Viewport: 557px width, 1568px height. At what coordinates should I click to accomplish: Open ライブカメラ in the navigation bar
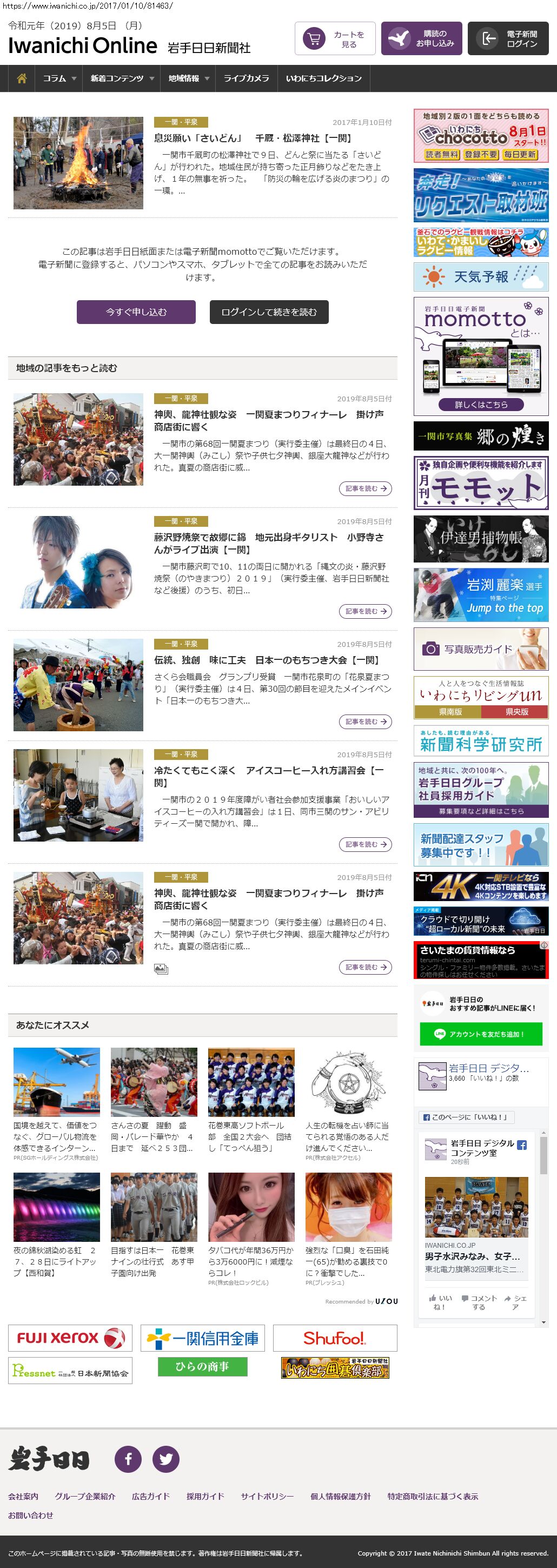point(246,78)
